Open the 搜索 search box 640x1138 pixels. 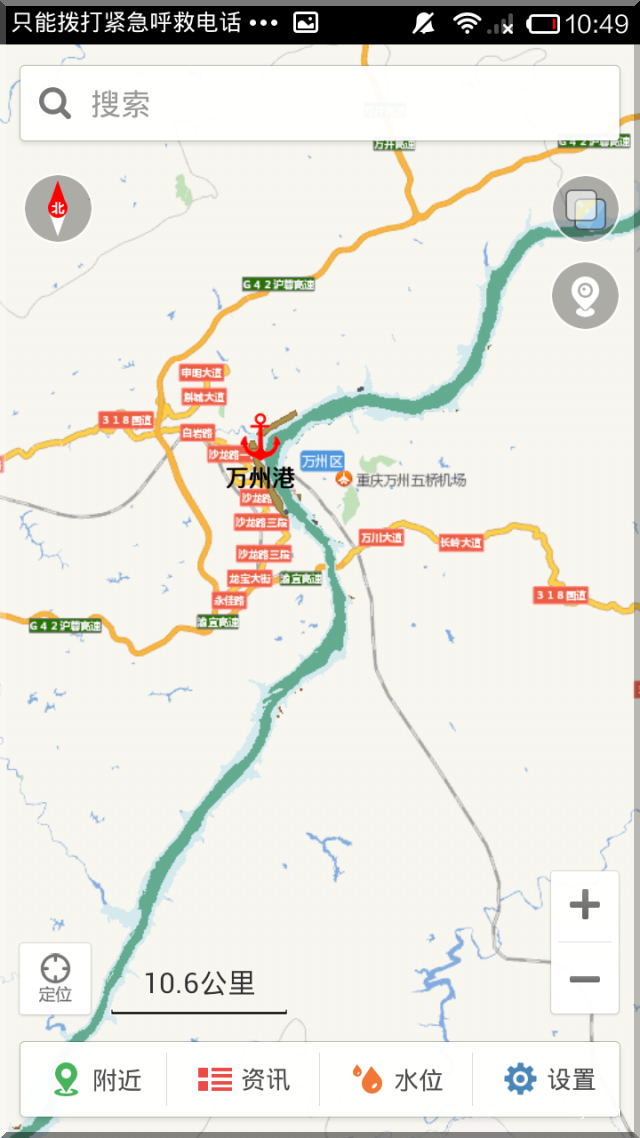pos(320,103)
